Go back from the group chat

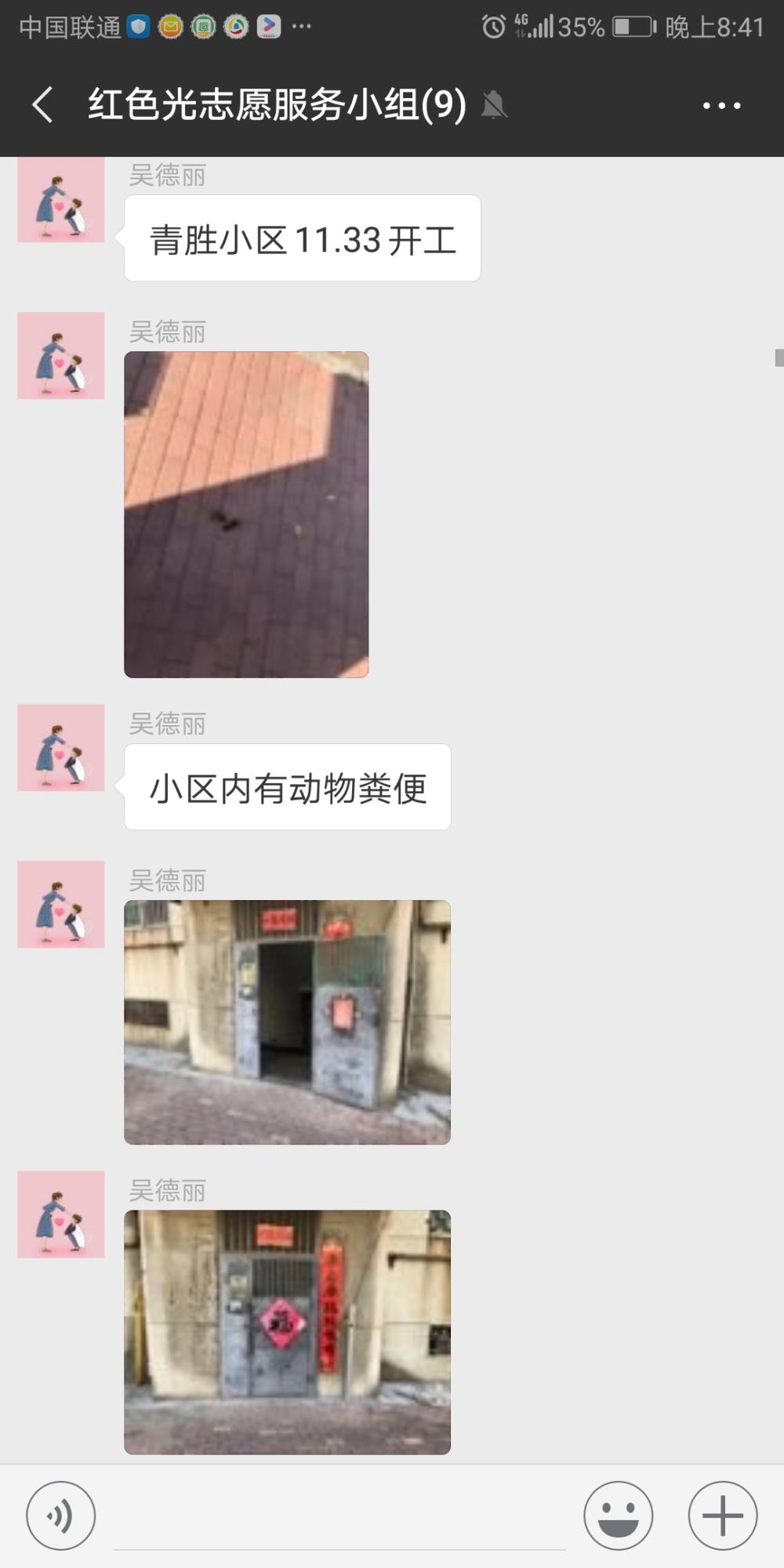point(43,105)
